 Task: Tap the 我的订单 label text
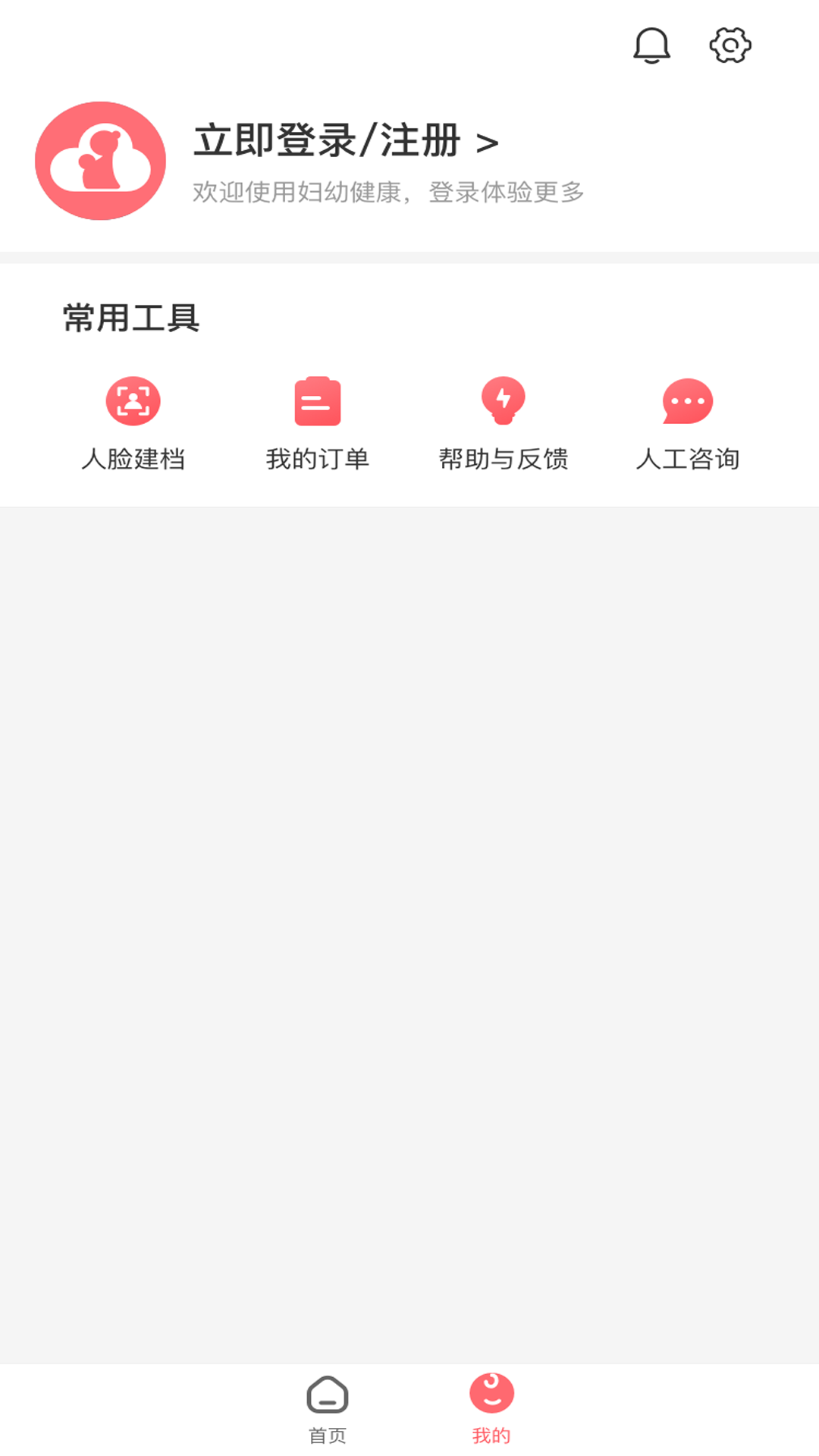[317, 458]
